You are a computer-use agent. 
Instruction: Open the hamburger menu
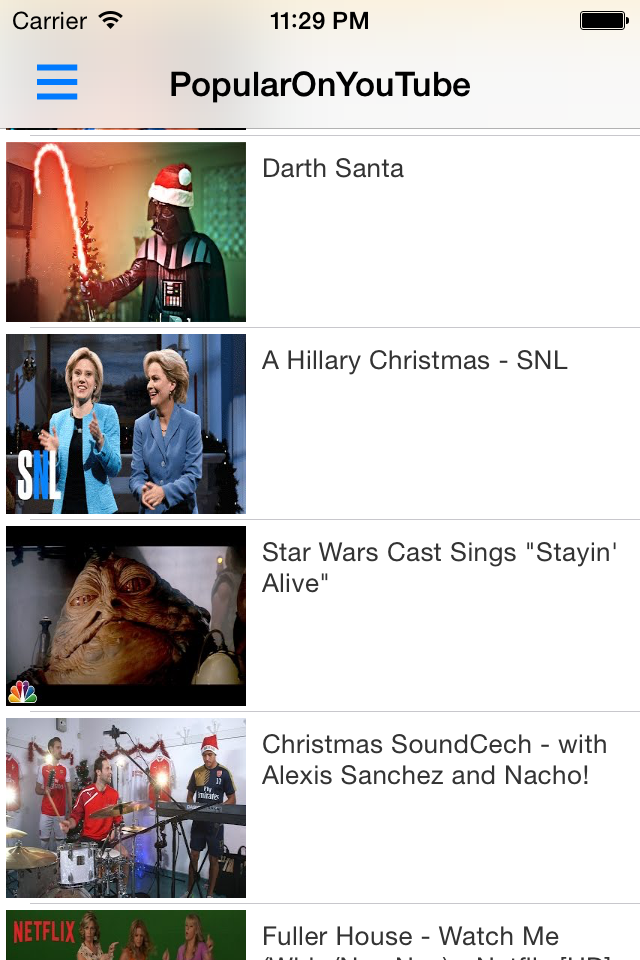57,83
